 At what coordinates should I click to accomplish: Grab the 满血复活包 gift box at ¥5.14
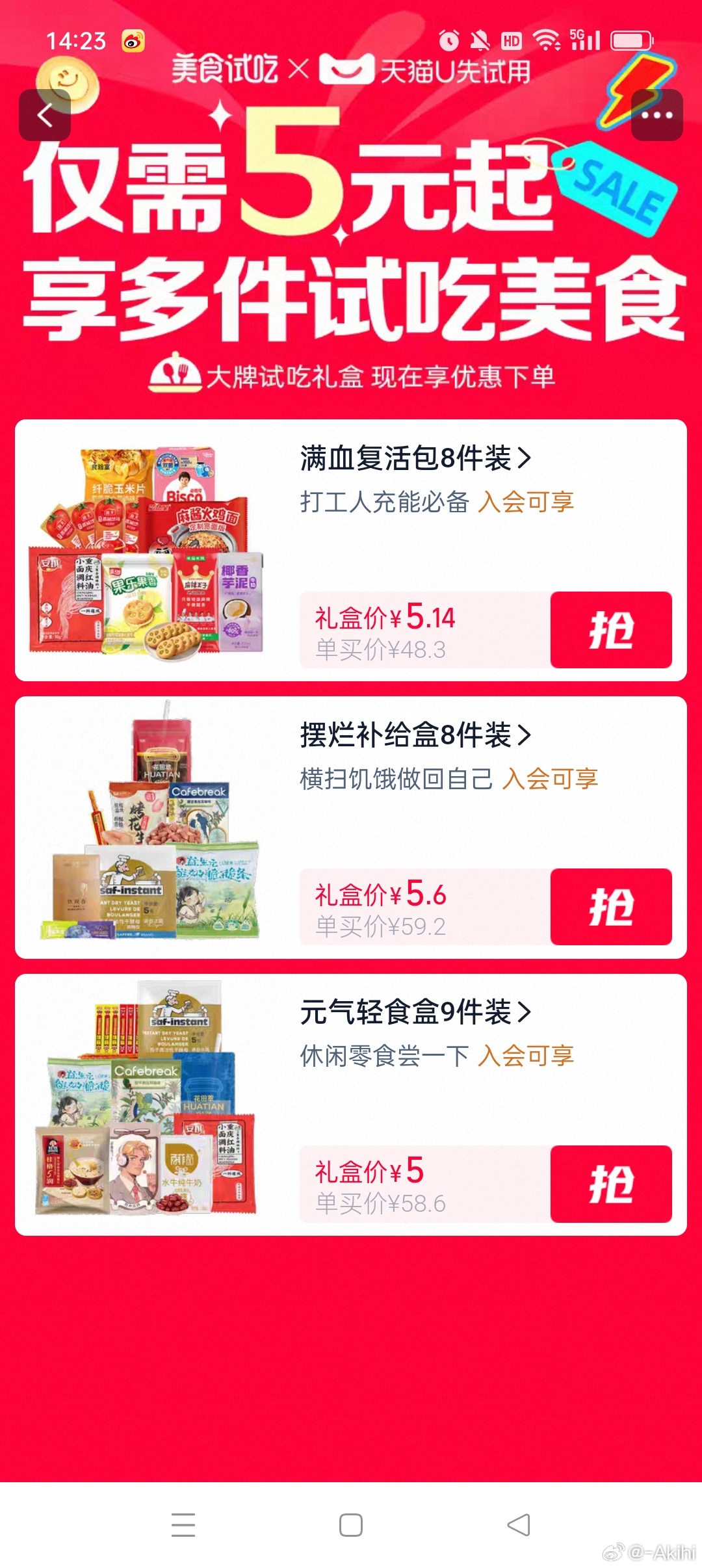pyautogui.click(x=610, y=630)
